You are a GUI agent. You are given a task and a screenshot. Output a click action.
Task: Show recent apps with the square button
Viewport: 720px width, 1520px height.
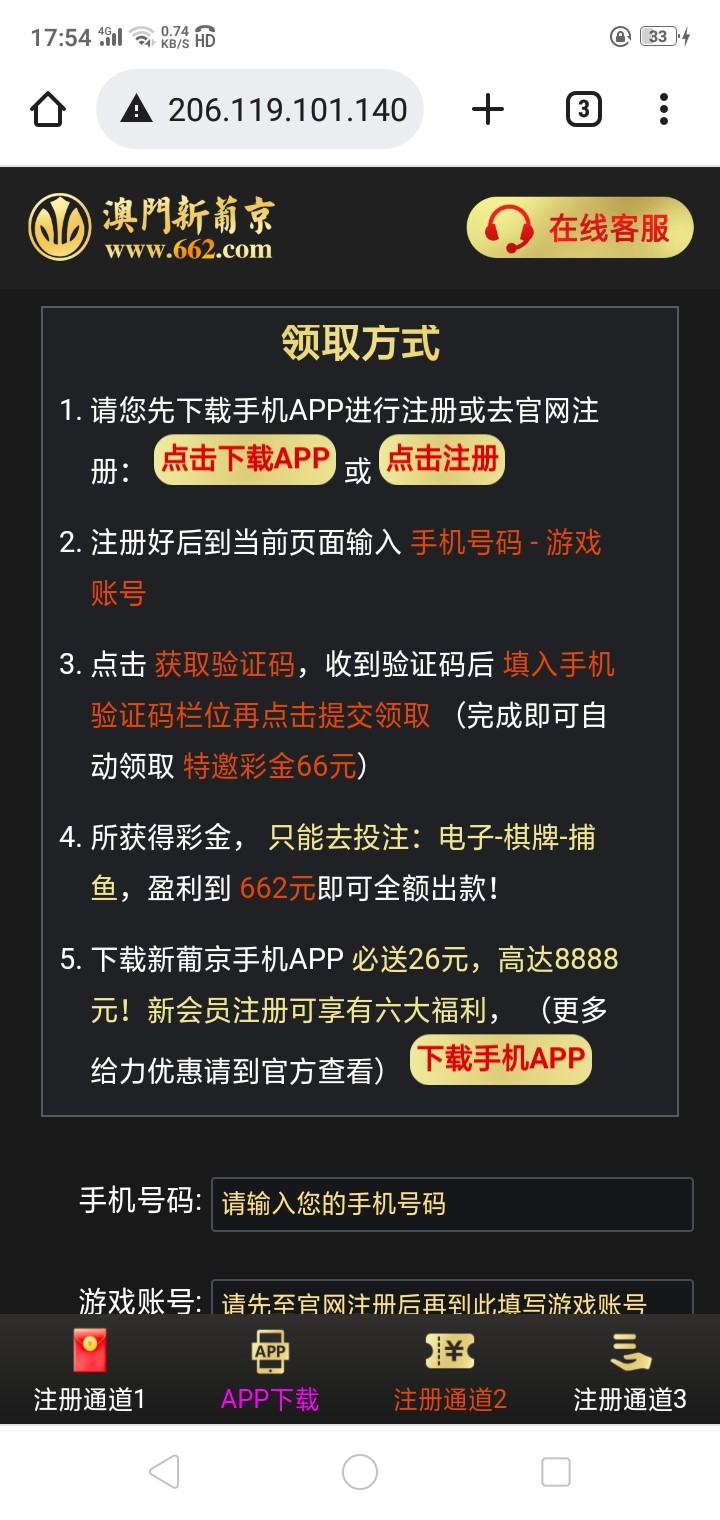pyautogui.click(x=555, y=1472)
